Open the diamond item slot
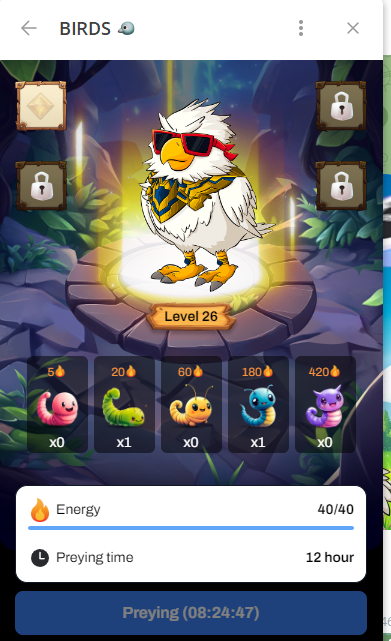 click(41, 105)
